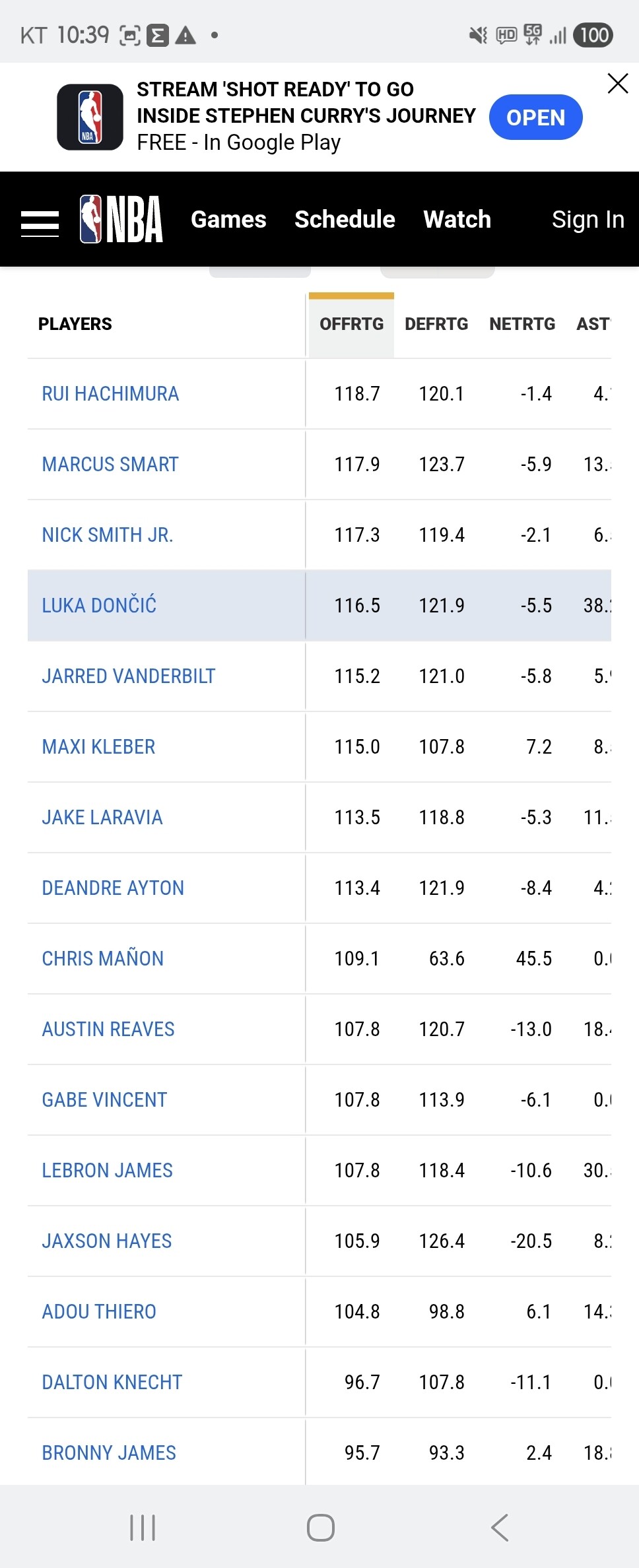Screen dimensions: 639x1568
Task: Tap the OPEN button in banner
Action: [535, 117]
